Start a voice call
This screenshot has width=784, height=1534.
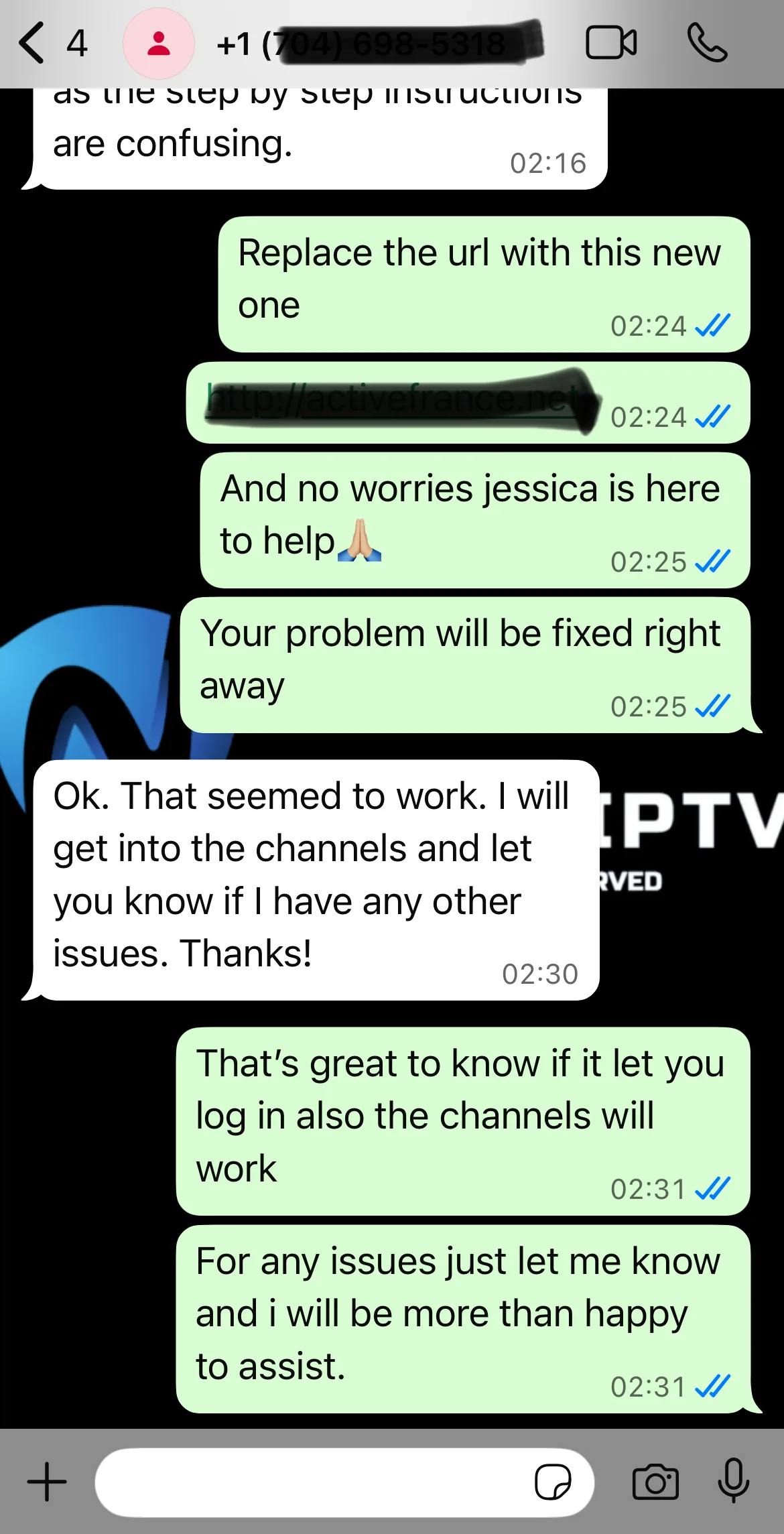pos(707,44)
